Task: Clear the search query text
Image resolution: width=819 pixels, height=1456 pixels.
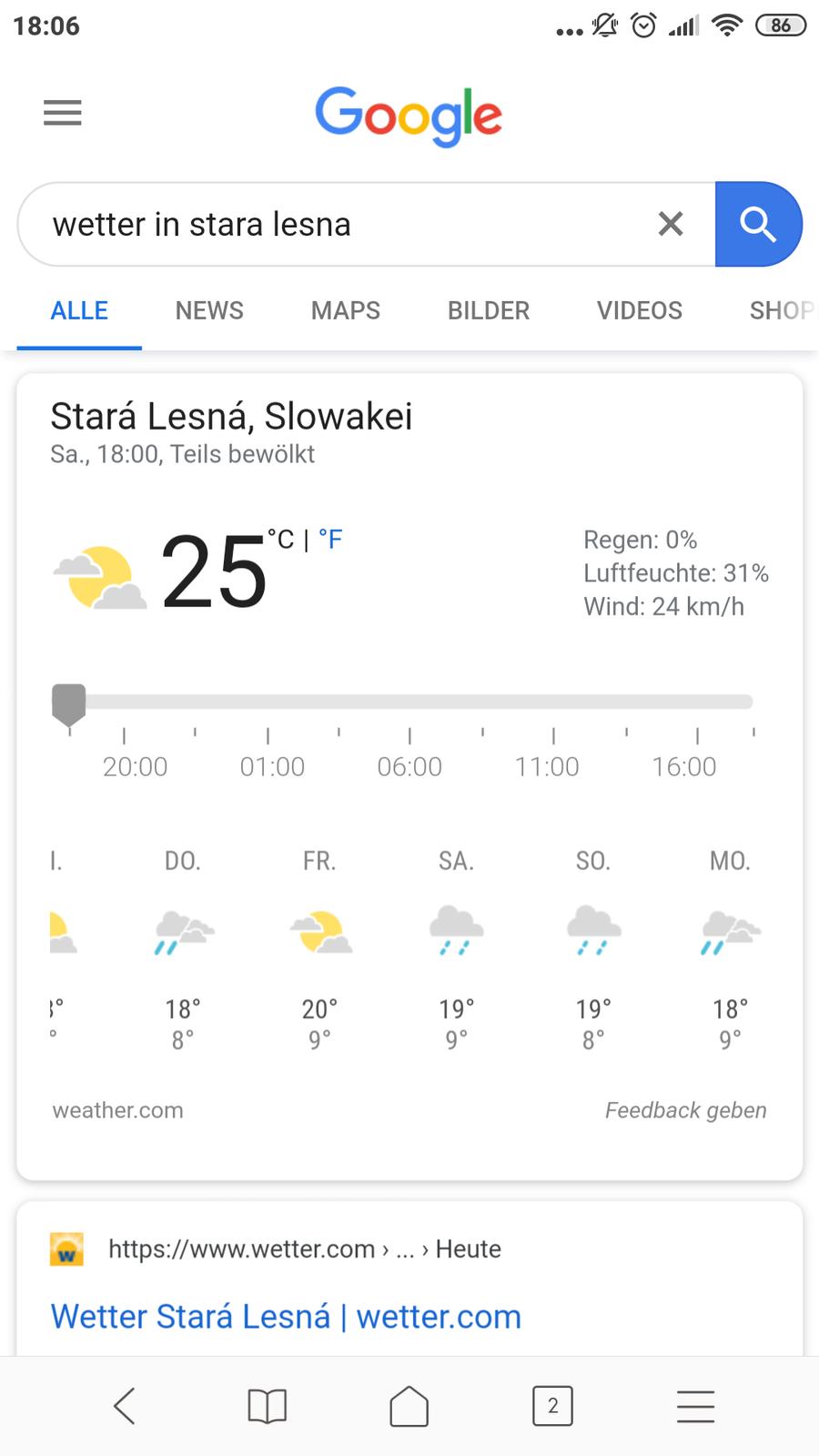Action: point(671,224)
